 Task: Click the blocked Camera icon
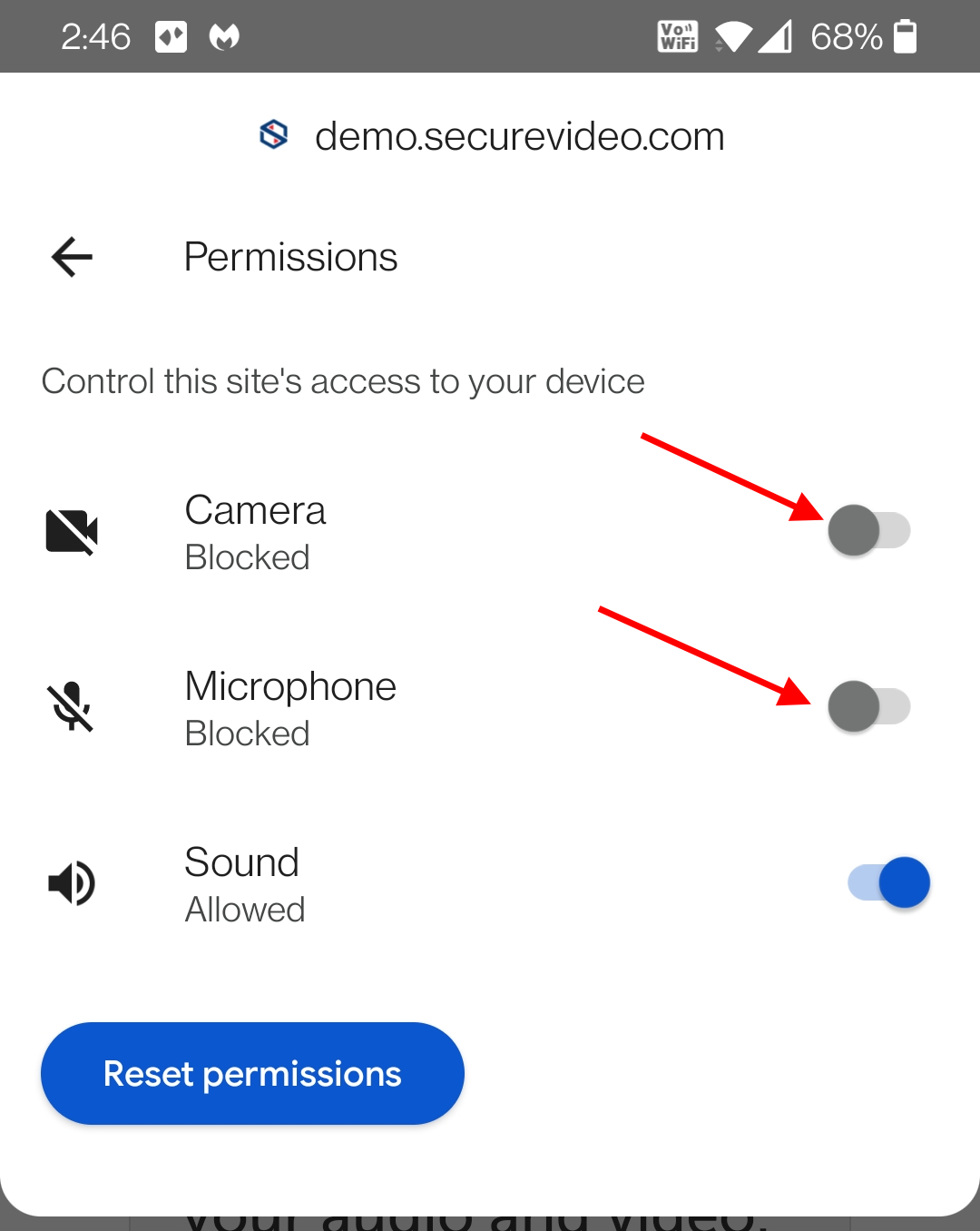point(72,532)
